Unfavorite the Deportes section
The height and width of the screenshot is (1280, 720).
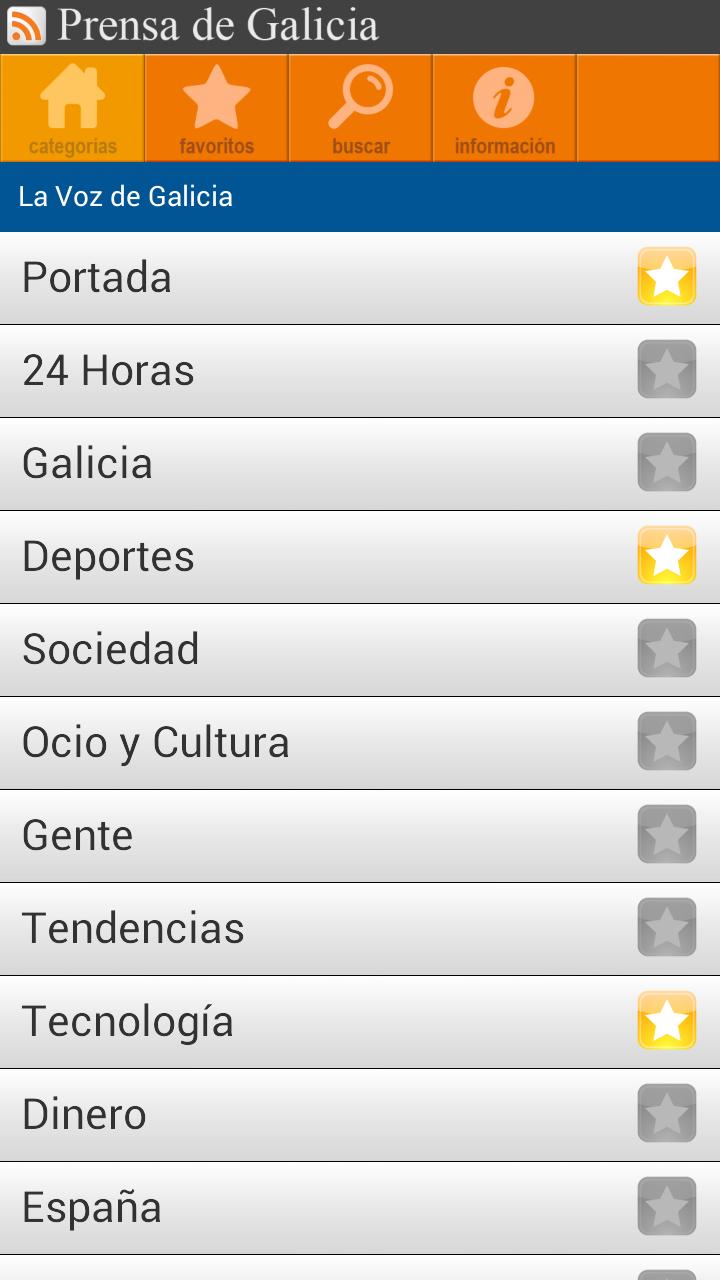point(666,556)
